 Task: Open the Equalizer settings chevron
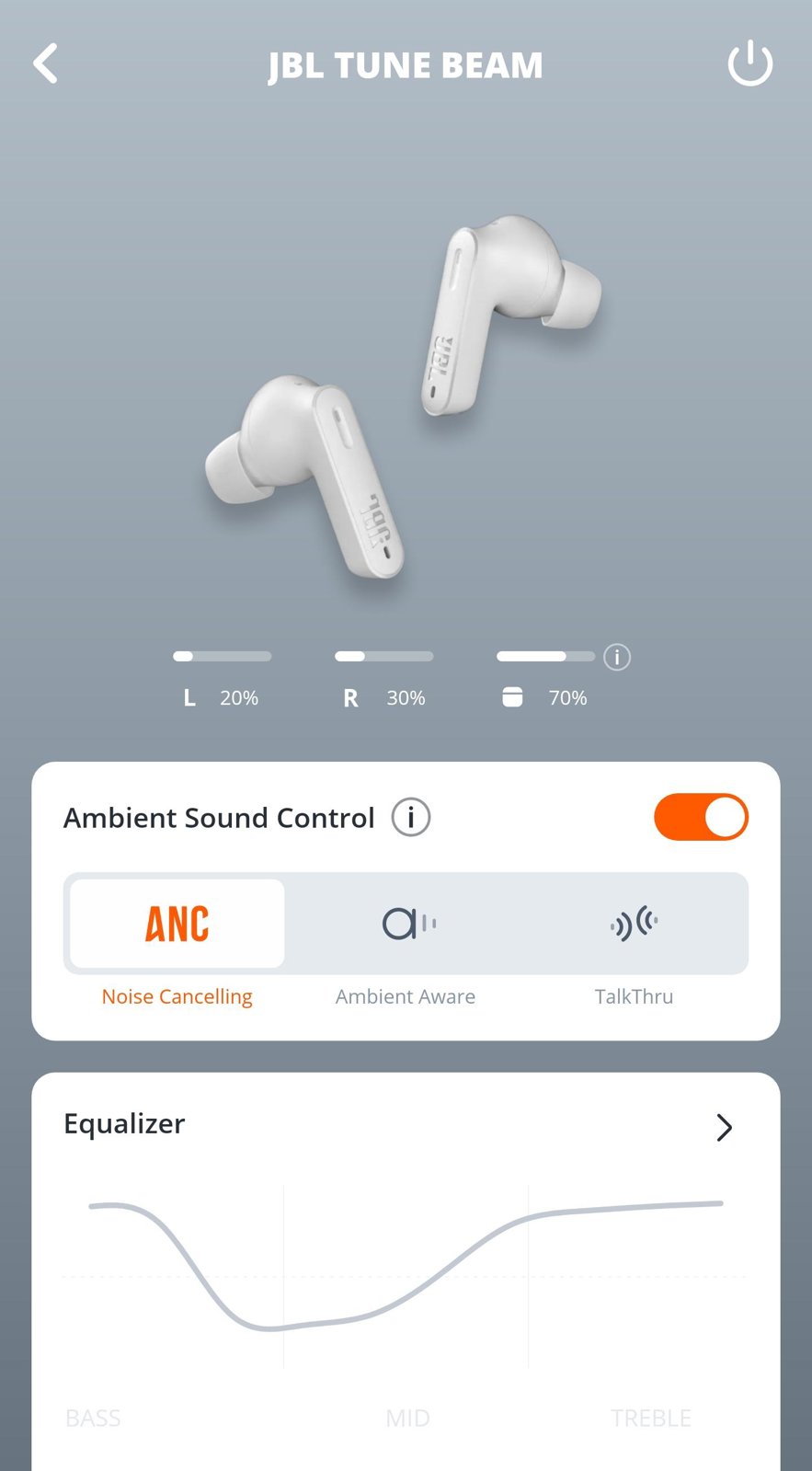click(724, 1127)
